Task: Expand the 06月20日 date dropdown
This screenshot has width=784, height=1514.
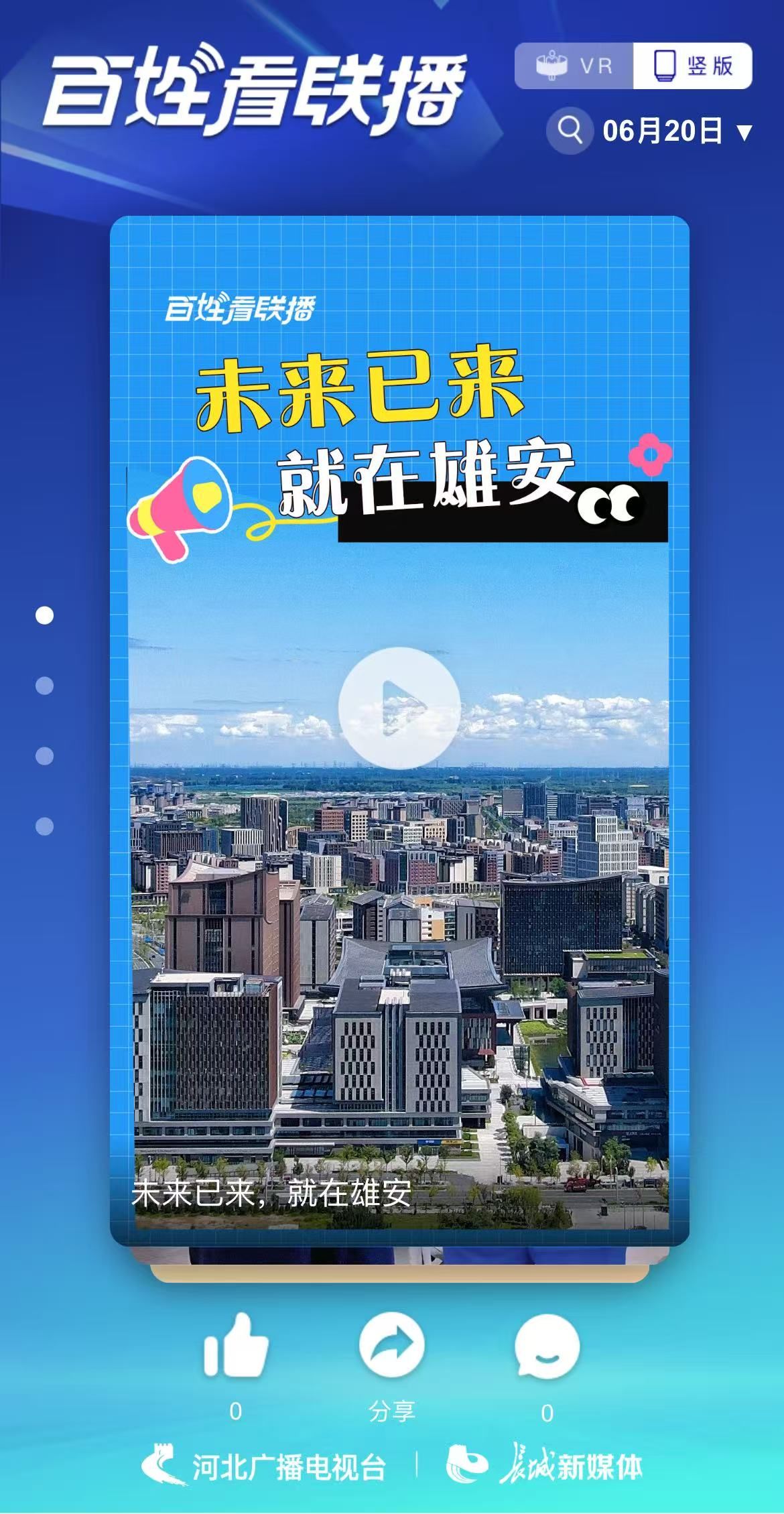Action: [x=677, y=131]
